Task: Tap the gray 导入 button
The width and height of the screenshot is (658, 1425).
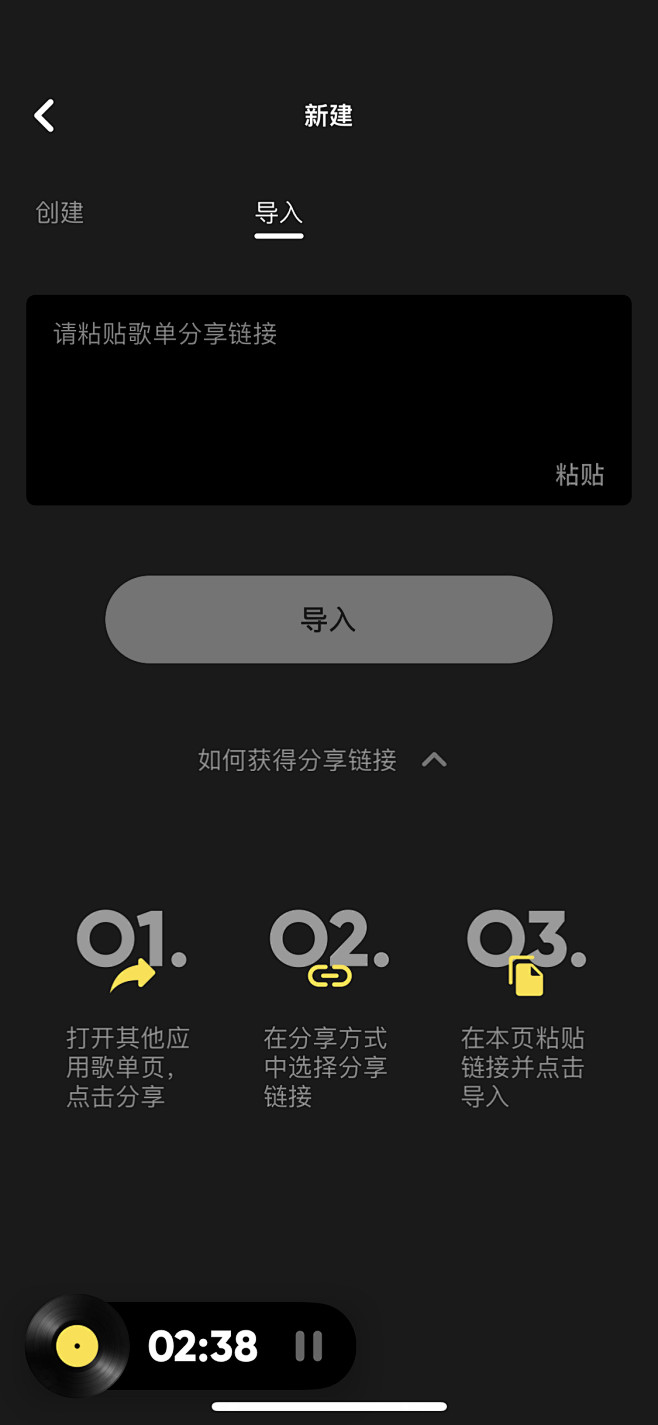Action: pos(329,619)
